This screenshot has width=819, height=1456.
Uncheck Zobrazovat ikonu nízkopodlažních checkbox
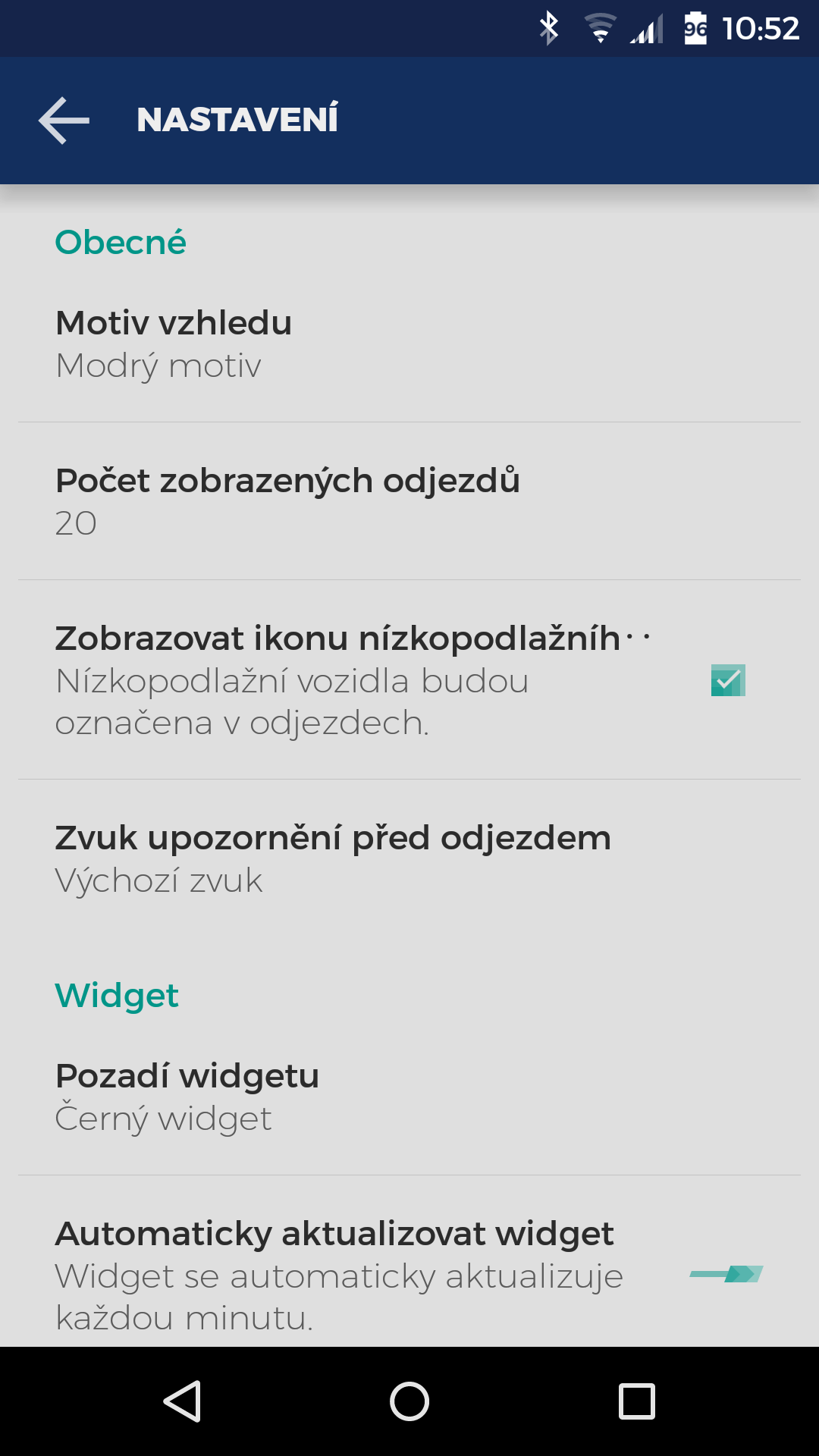(x=728, y=680)
